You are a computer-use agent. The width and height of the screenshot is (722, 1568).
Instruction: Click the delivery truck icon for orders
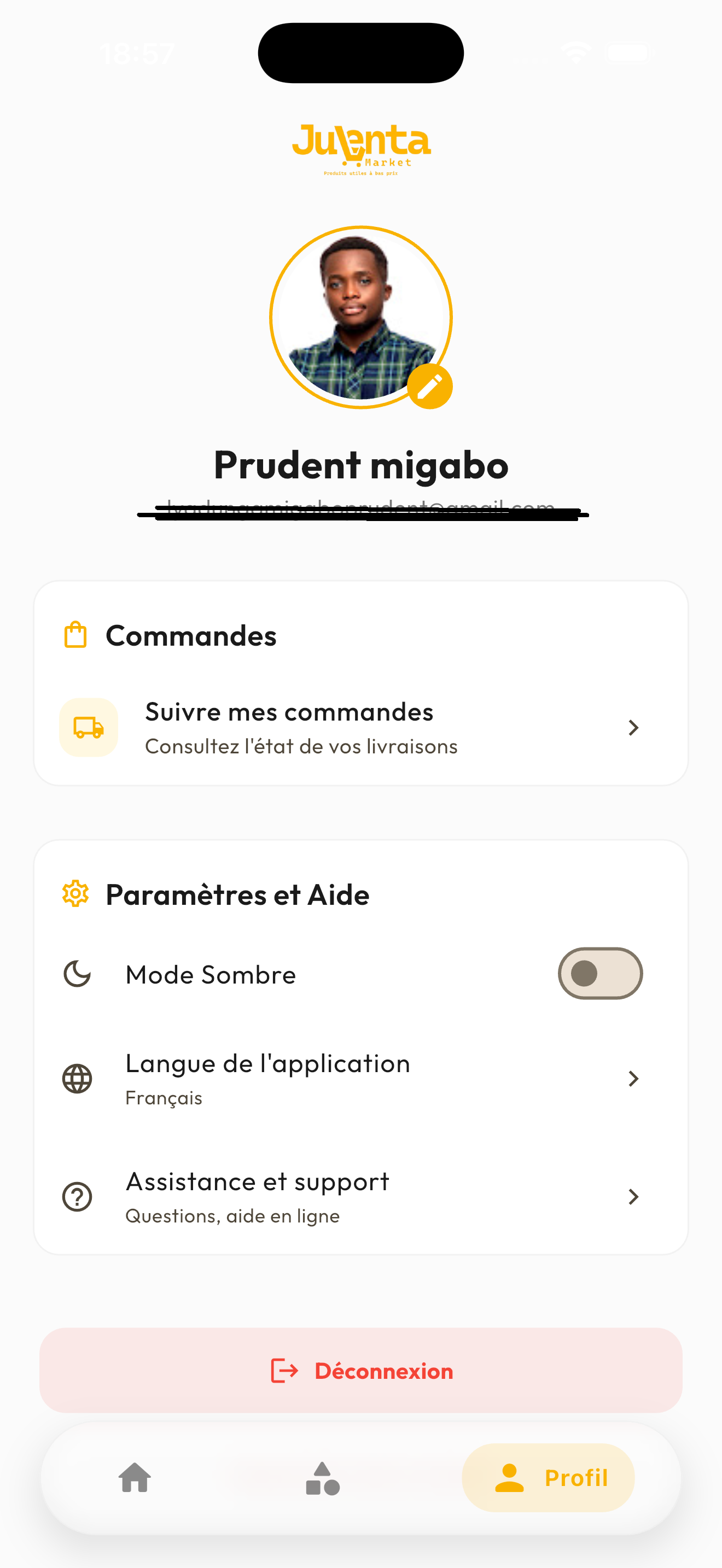[88, 727]
